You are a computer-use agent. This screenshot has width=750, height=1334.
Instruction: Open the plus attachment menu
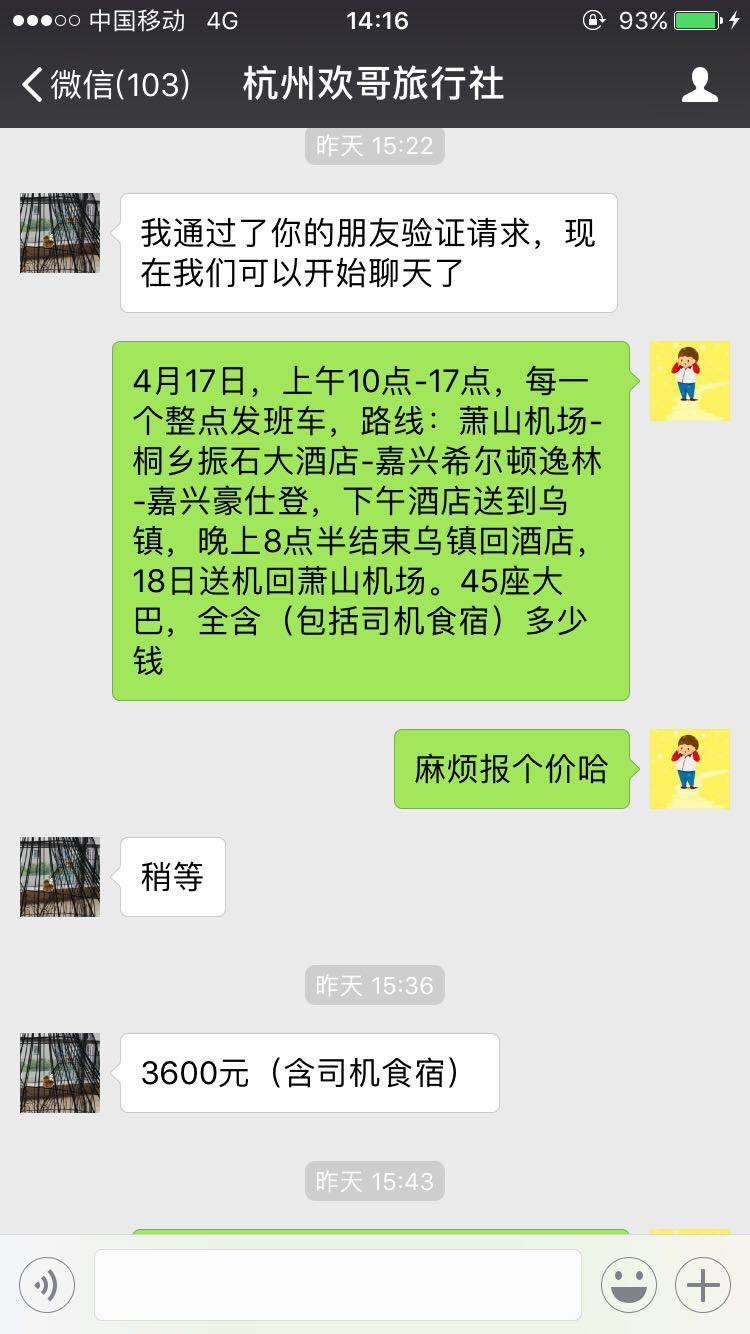[x=703, y=1285]
